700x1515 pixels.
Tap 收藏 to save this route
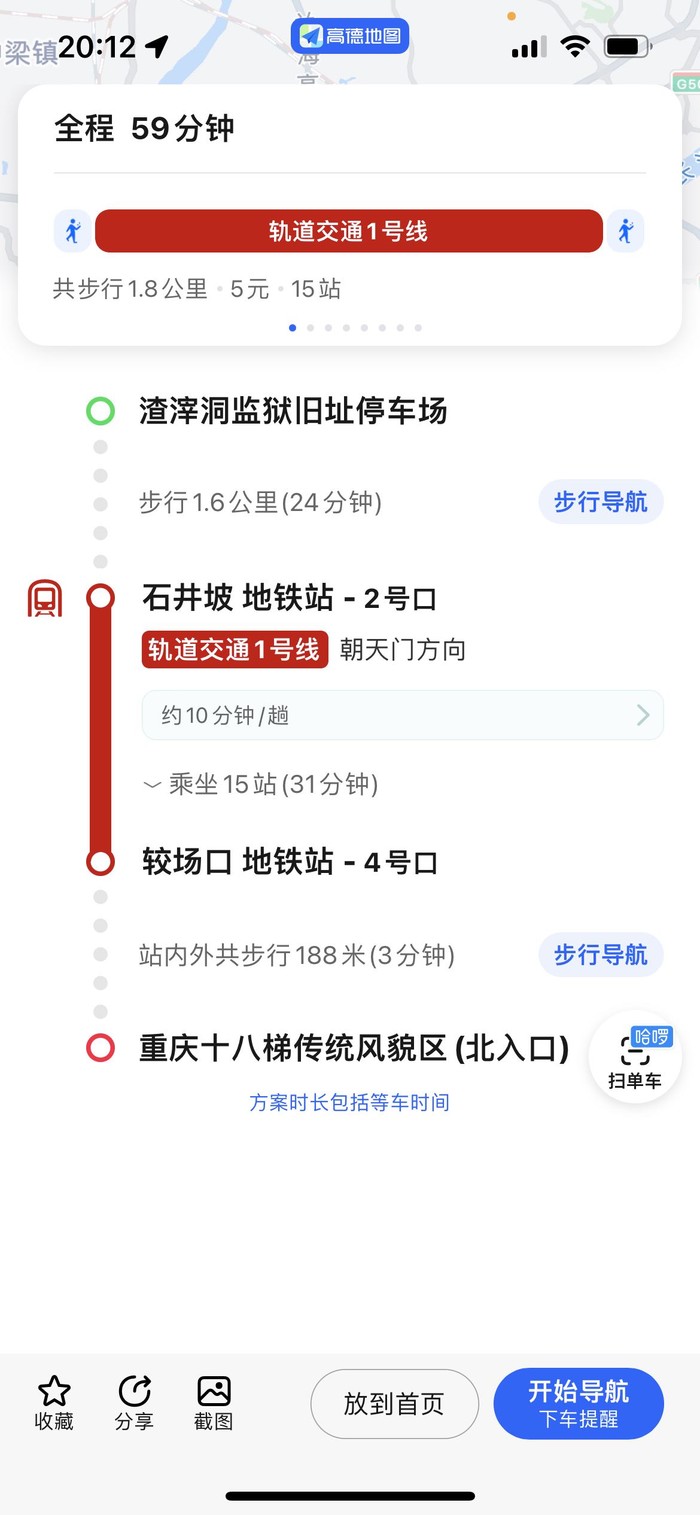coord(54,1402)
